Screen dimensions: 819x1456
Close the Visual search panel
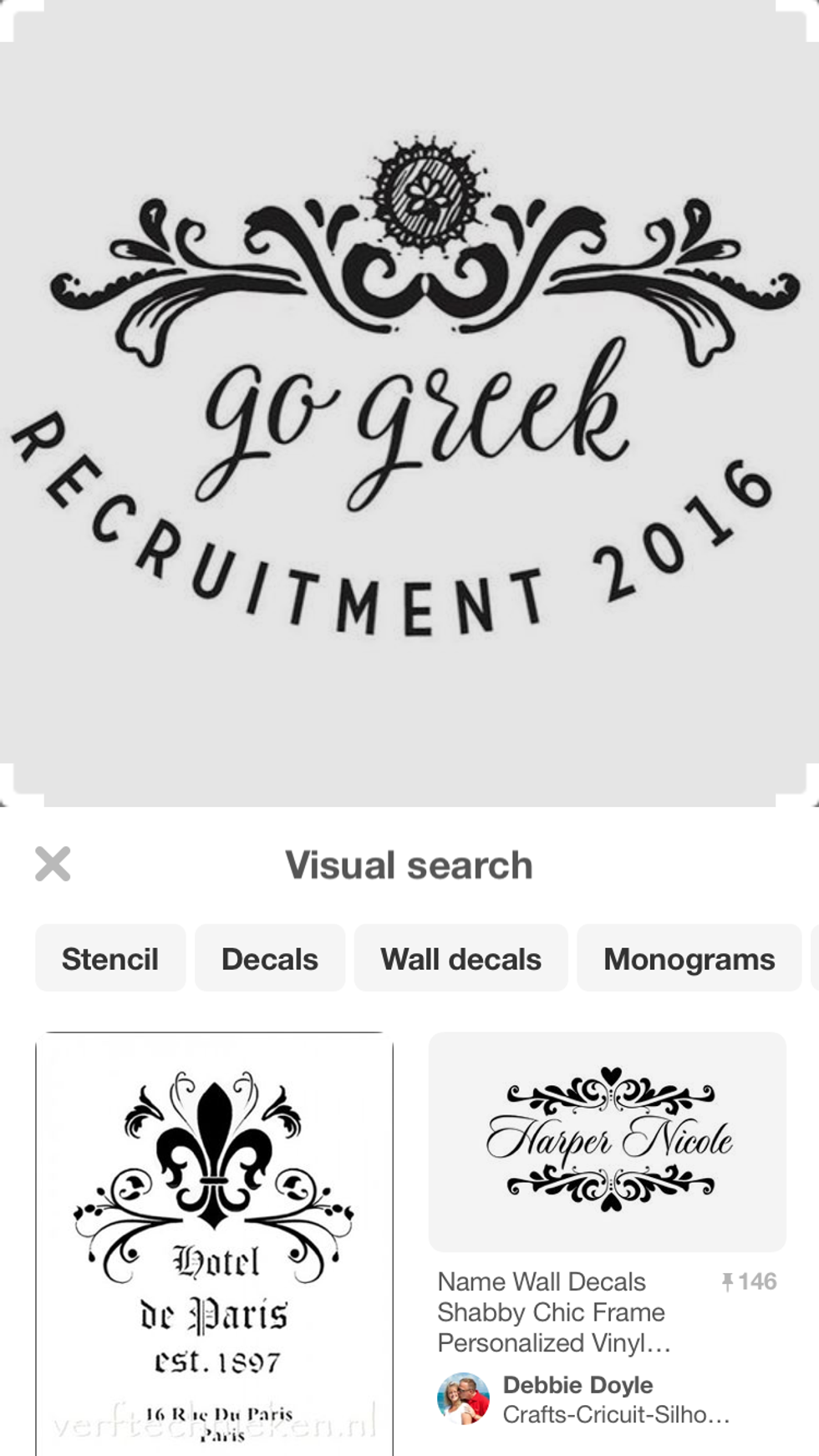click(53, 864)
